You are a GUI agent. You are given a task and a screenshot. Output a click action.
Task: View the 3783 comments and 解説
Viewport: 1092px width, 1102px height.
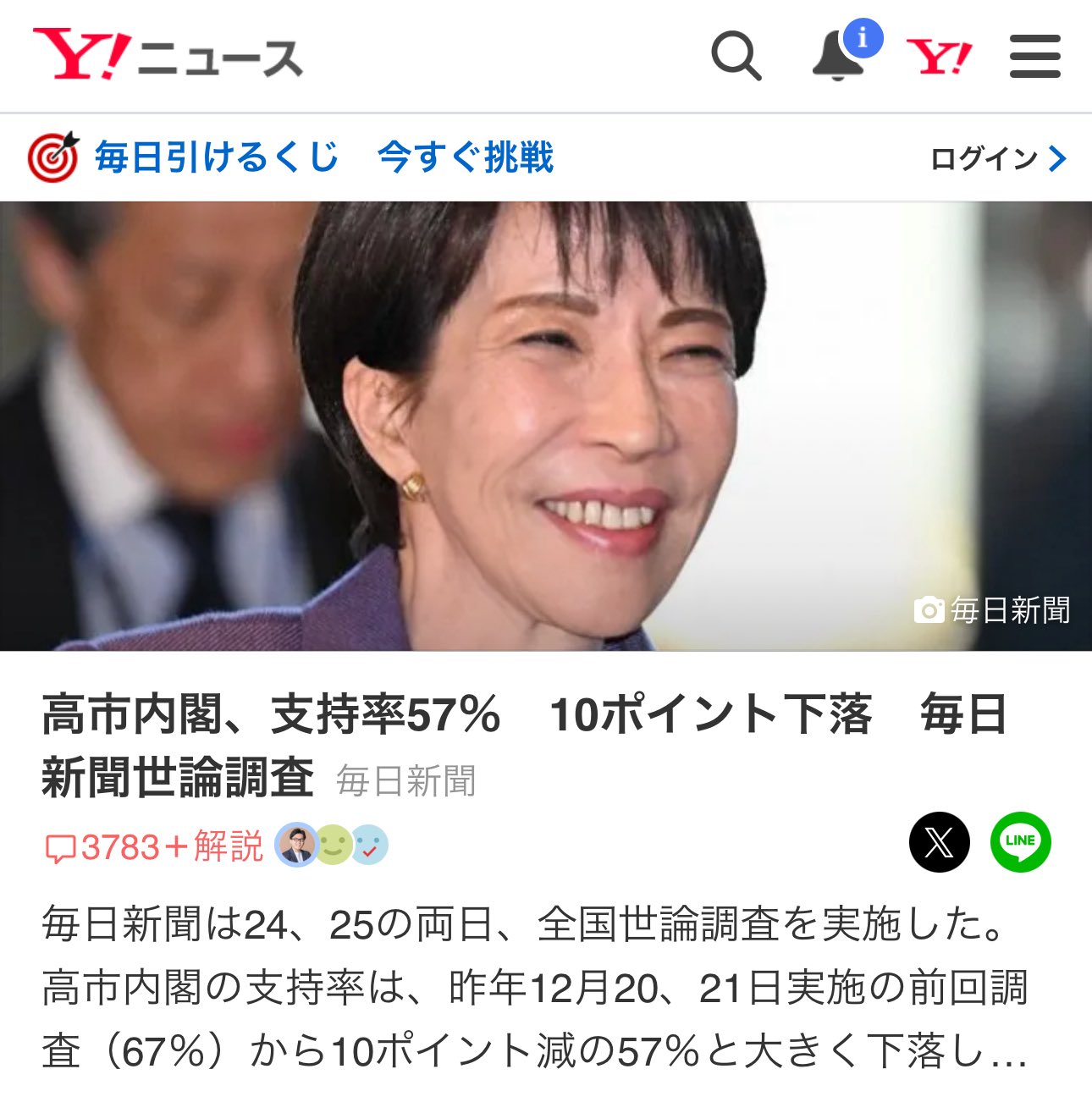pos(154,846)
